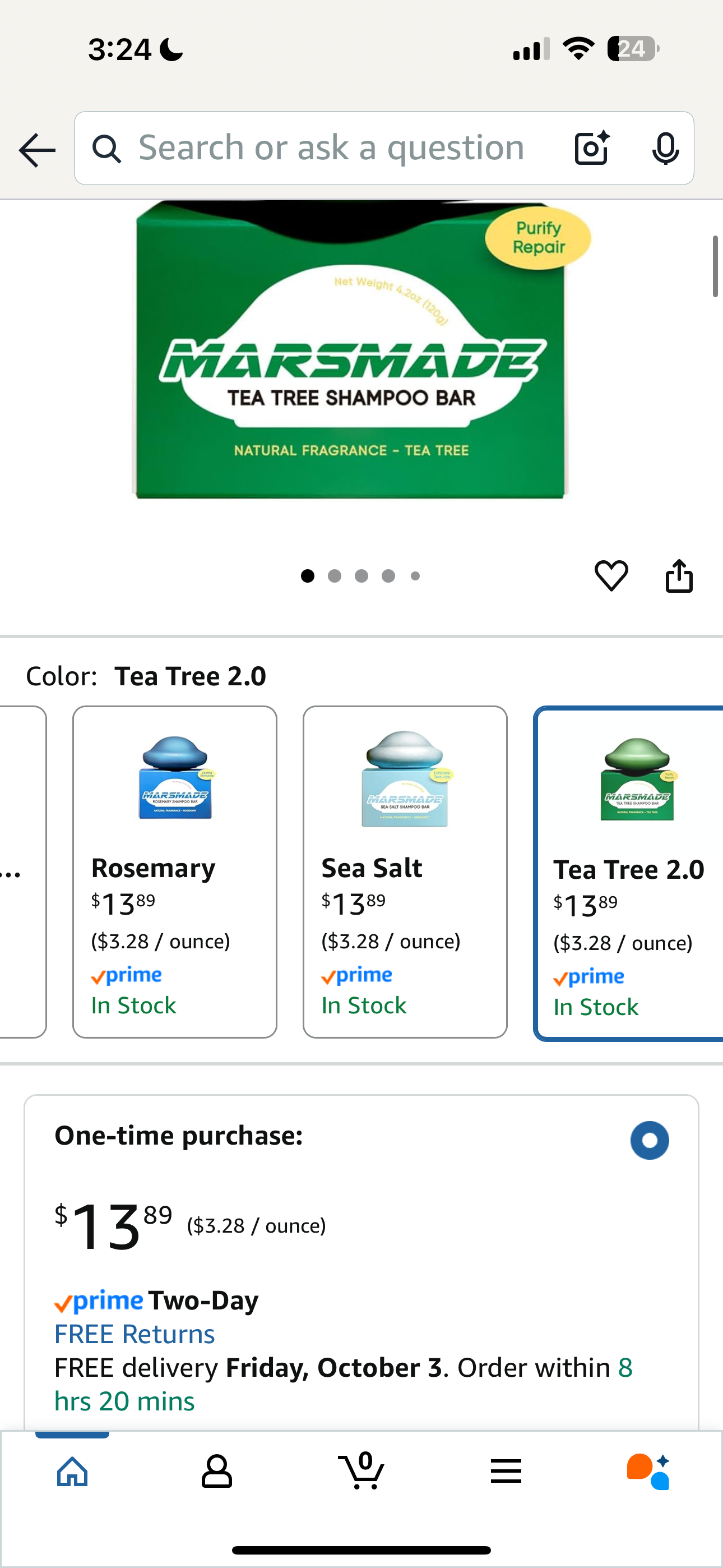Image resolution: width=723 pixels, height=1568 pixels.
Task: Start voice search with the microphone
Action: [x=665, y=148]
